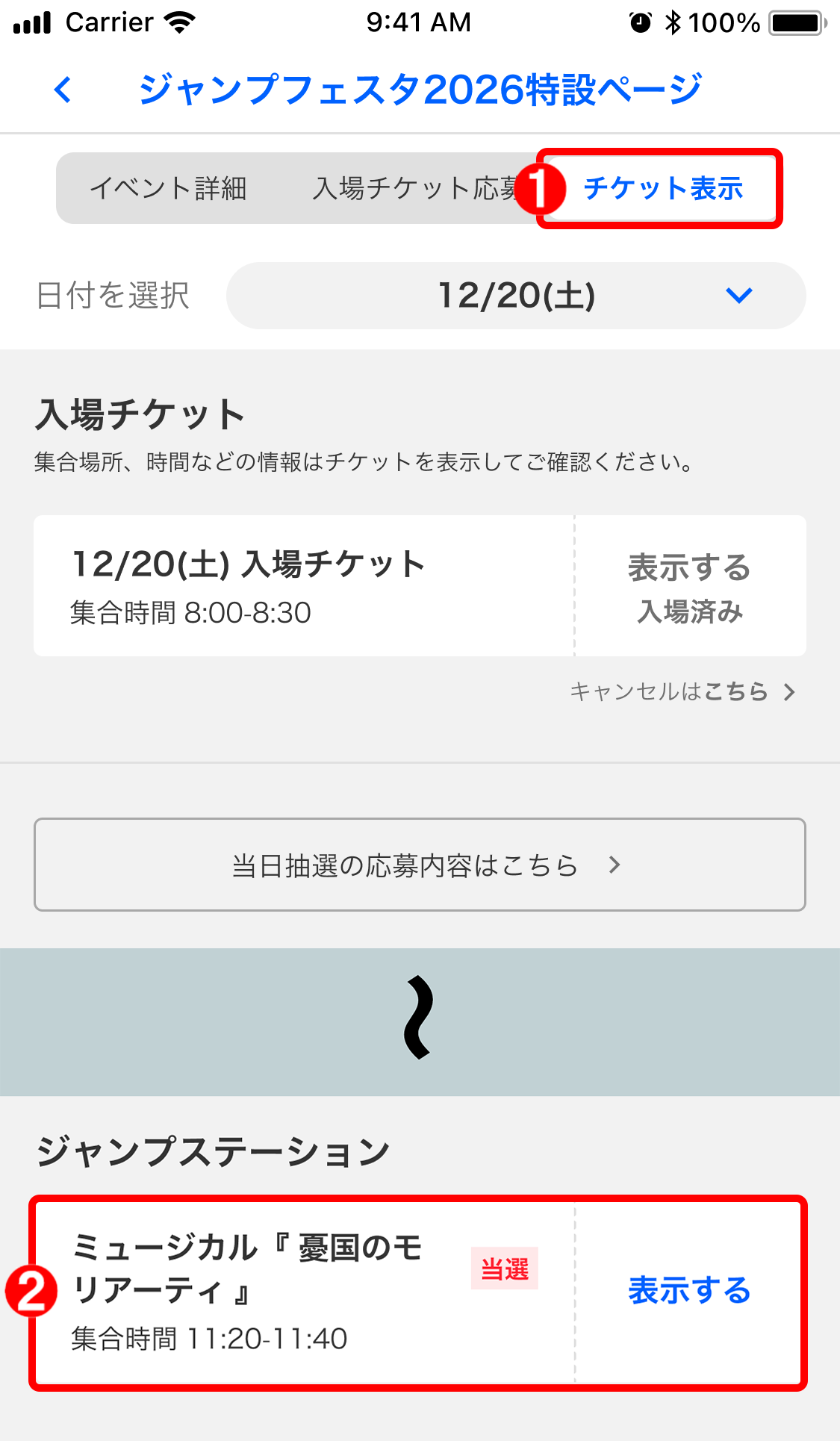Switch to the 入場チケット応募 tab
The width and height of the screenshot is (840, 1441).
[x=414, y=188]
